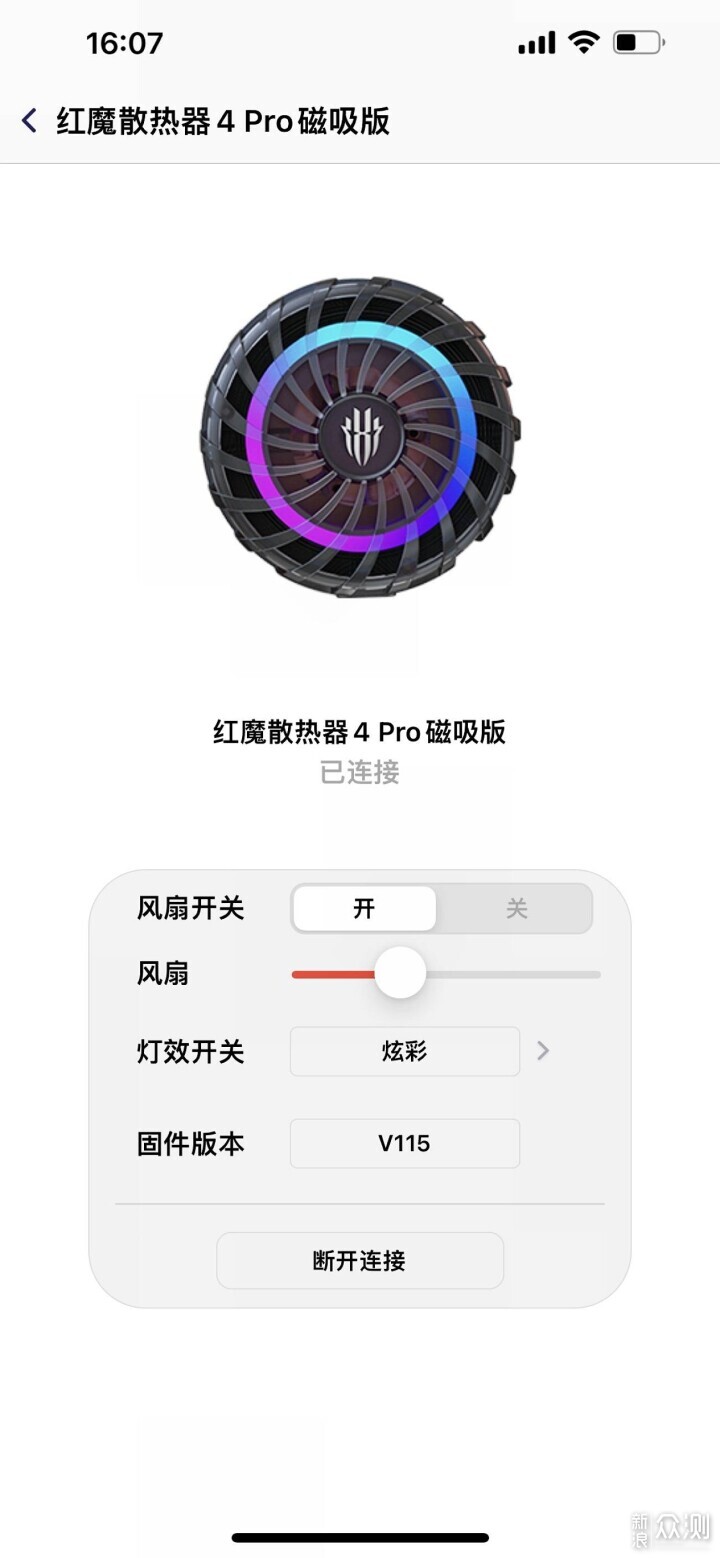Select 关 to turn the fan off
The image size is (720, 1558).
tap(515, 908)
